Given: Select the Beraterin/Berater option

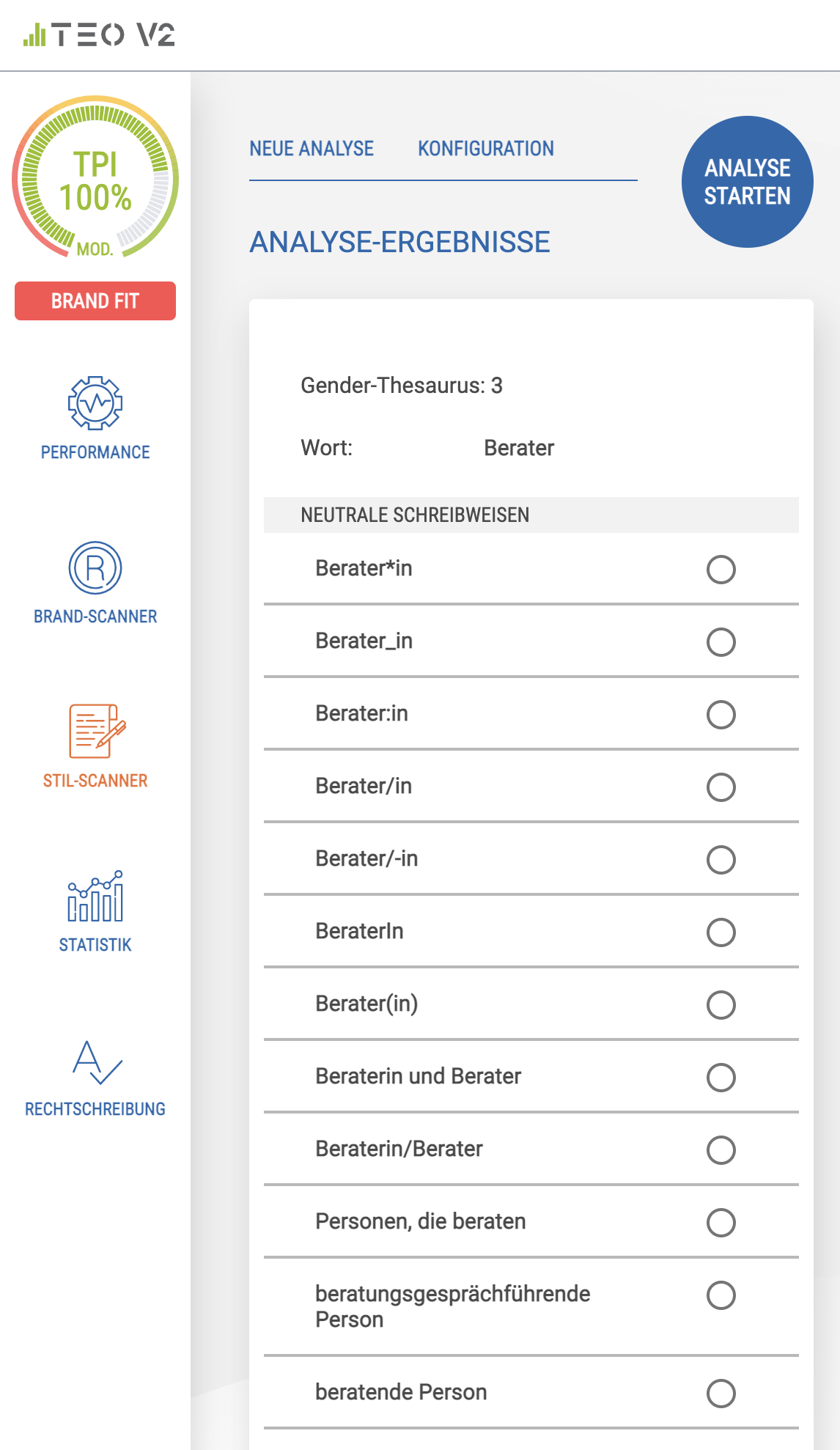Looking at the screenshot, I should (721, 1150).
